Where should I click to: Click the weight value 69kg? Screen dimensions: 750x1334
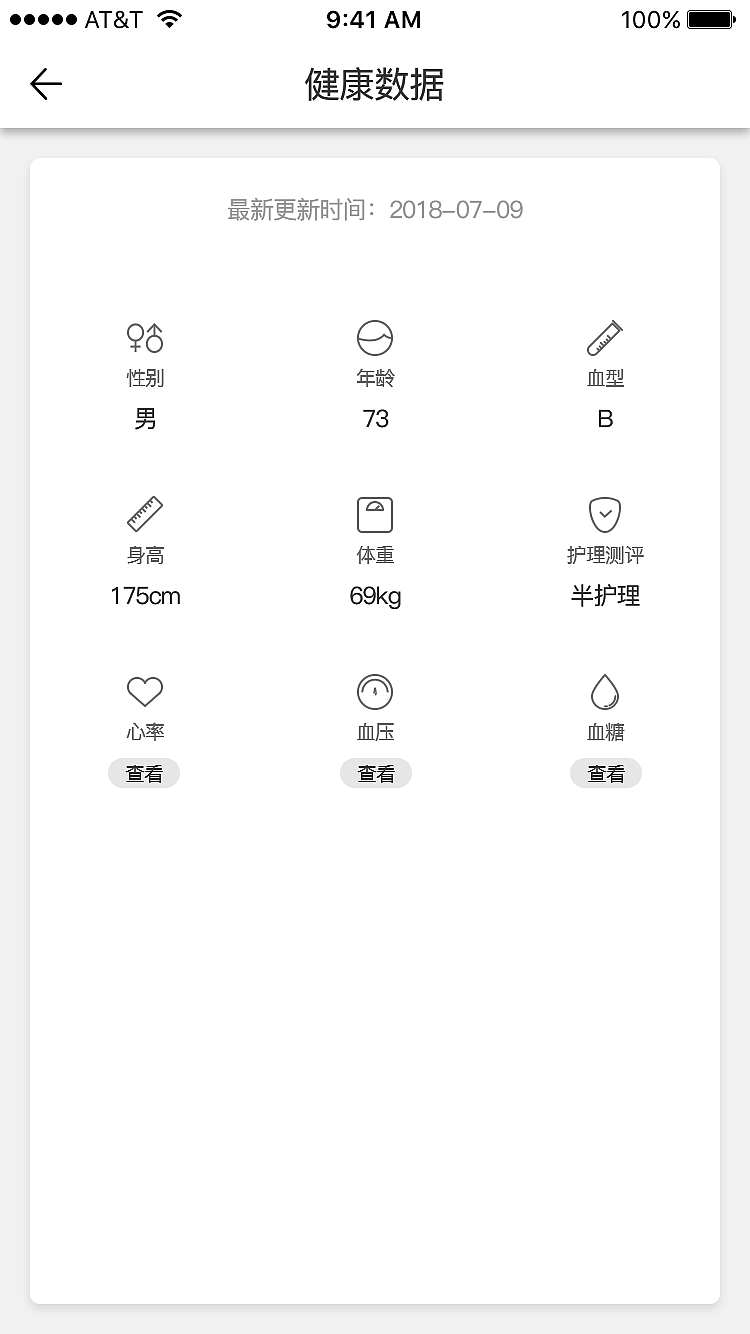[x=375, y=596]
